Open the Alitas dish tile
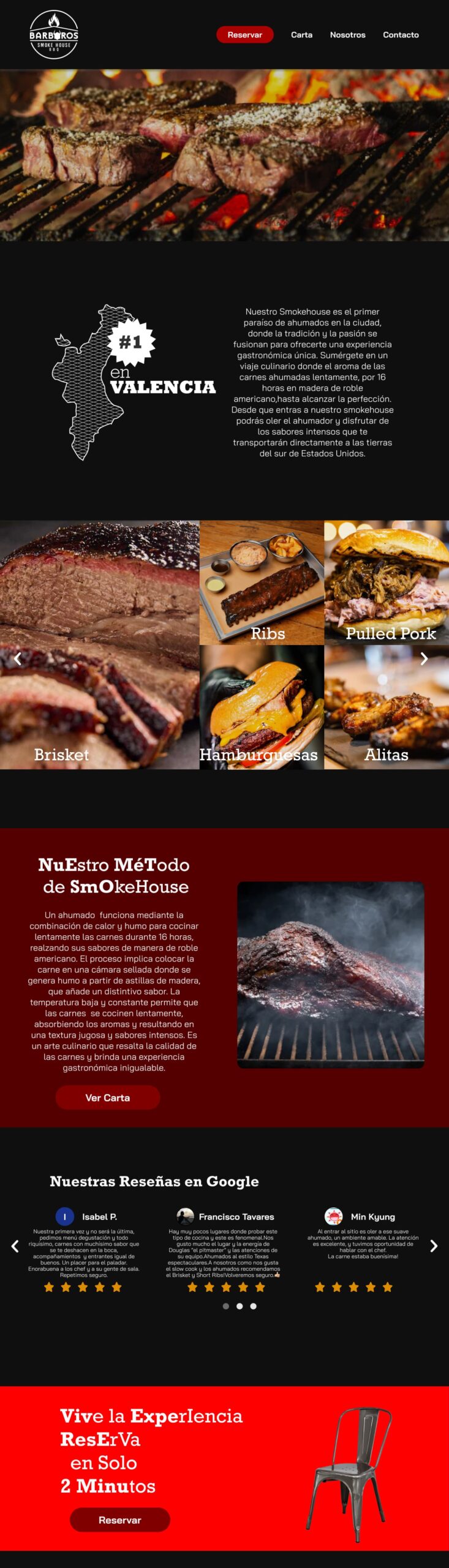449x1568 pixels. [x=386, y=707]
